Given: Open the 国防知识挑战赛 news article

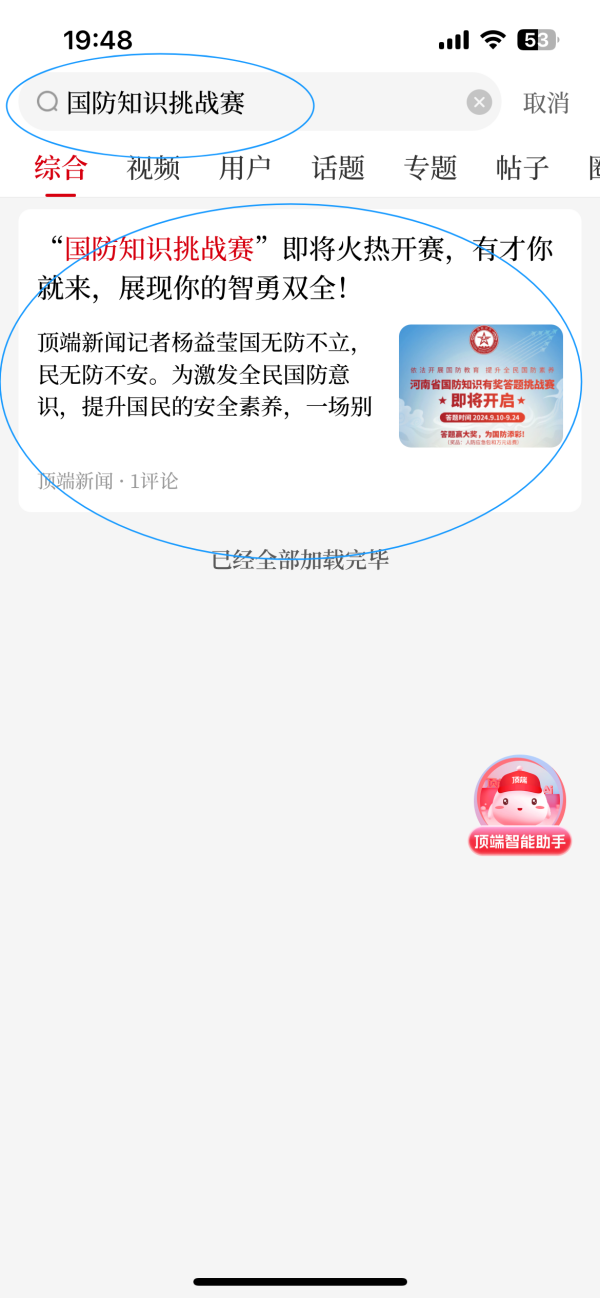Looking at the screenshot, I should tap(300, 360).
